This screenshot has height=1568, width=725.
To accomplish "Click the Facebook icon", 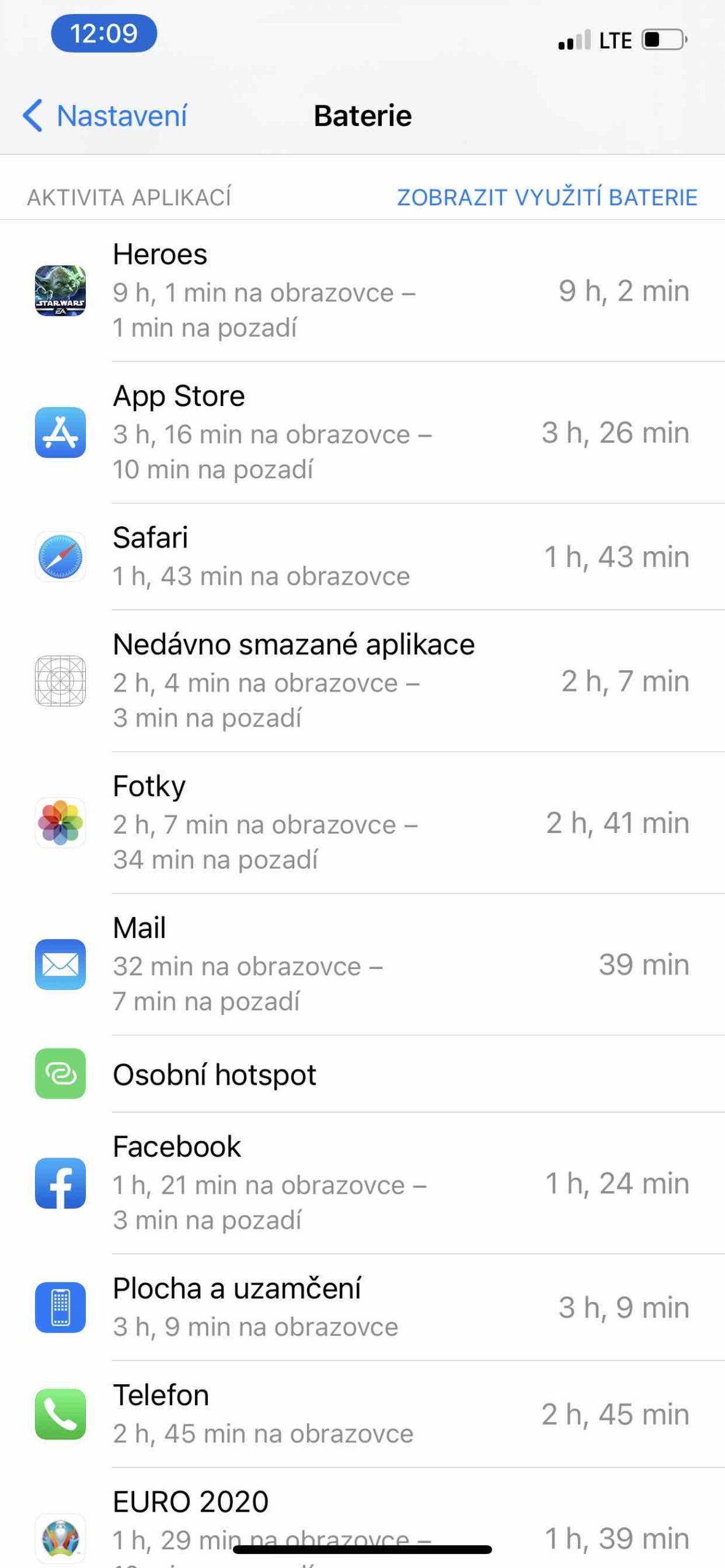I will (60, 1182).
